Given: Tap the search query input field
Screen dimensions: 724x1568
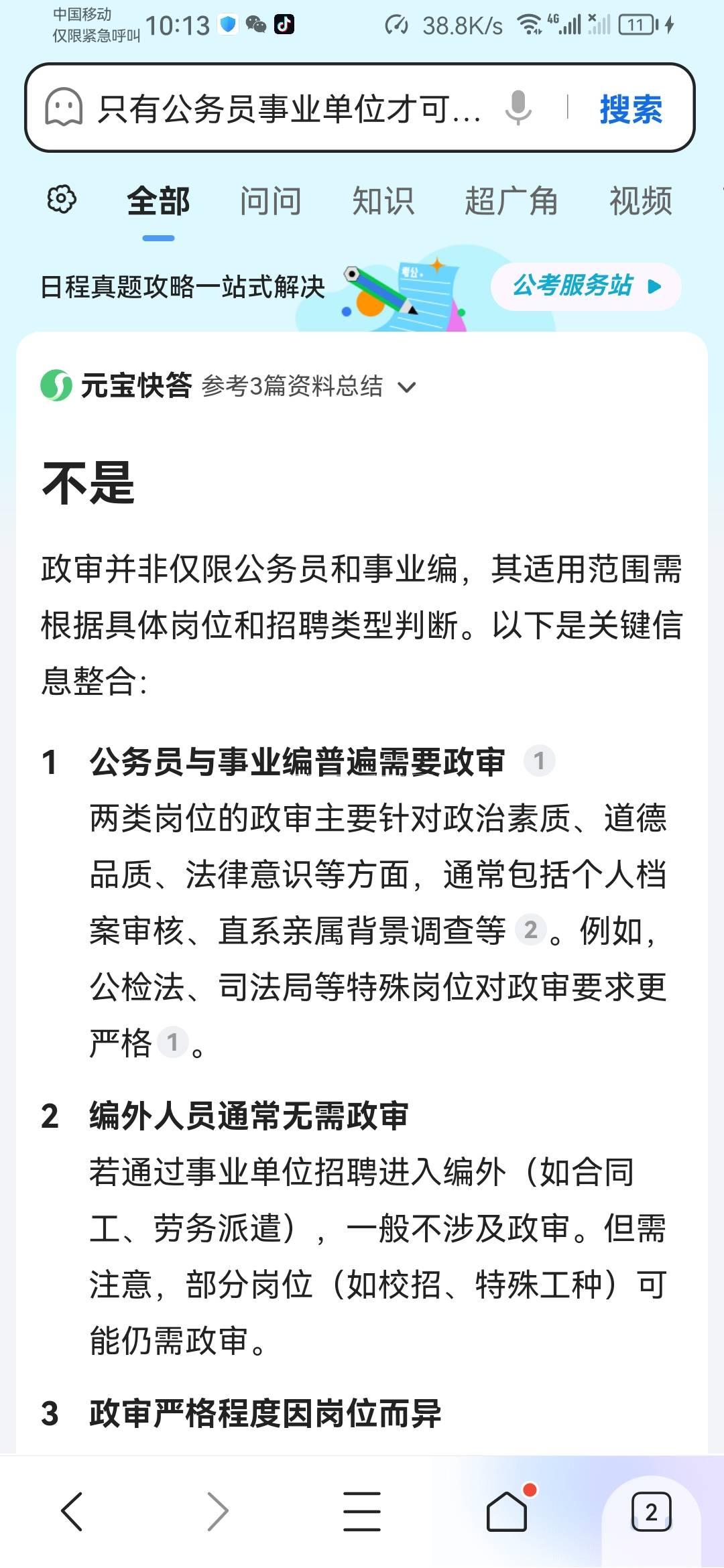Looking at the screenshot, I should click(288, 109).
